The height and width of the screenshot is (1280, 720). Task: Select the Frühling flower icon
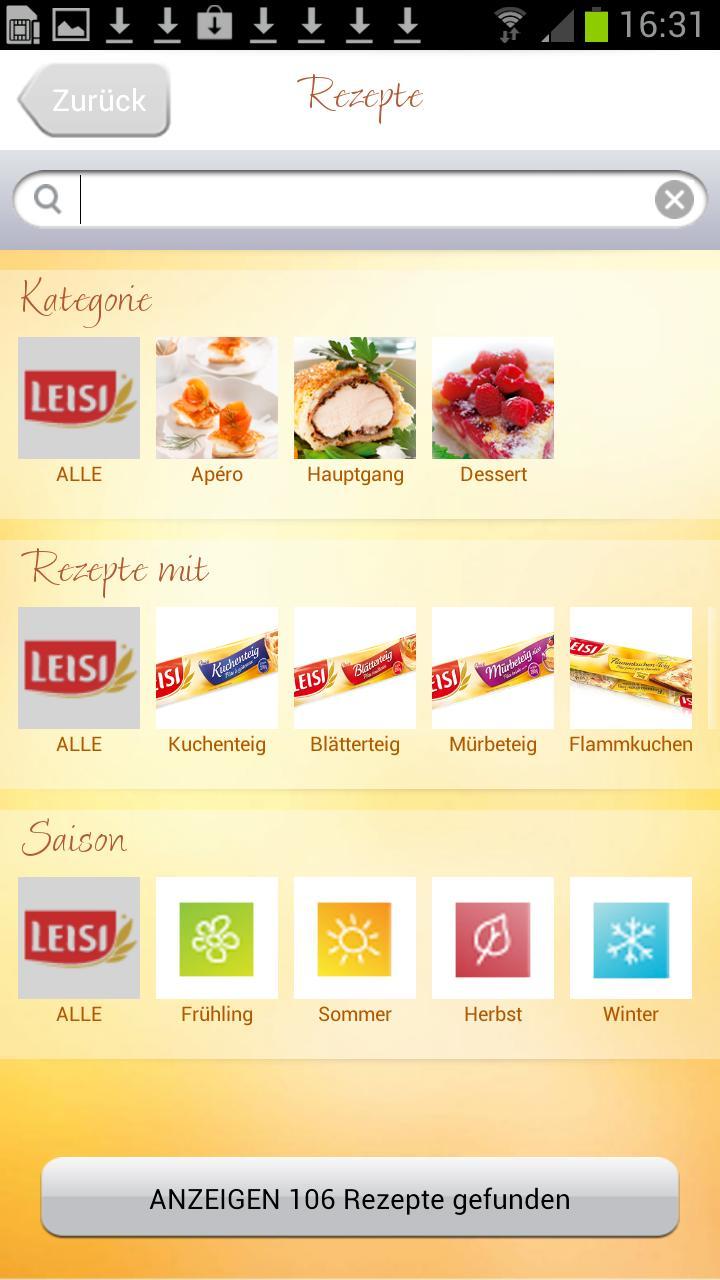(x=216, y=937)
